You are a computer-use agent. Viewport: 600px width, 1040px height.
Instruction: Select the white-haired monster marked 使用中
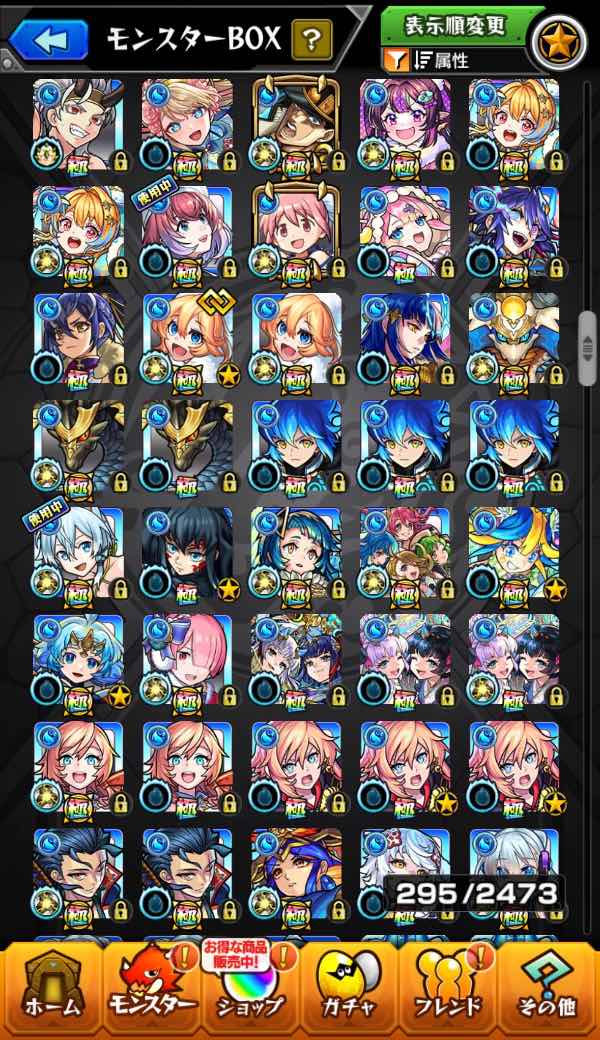pos(78,553)
